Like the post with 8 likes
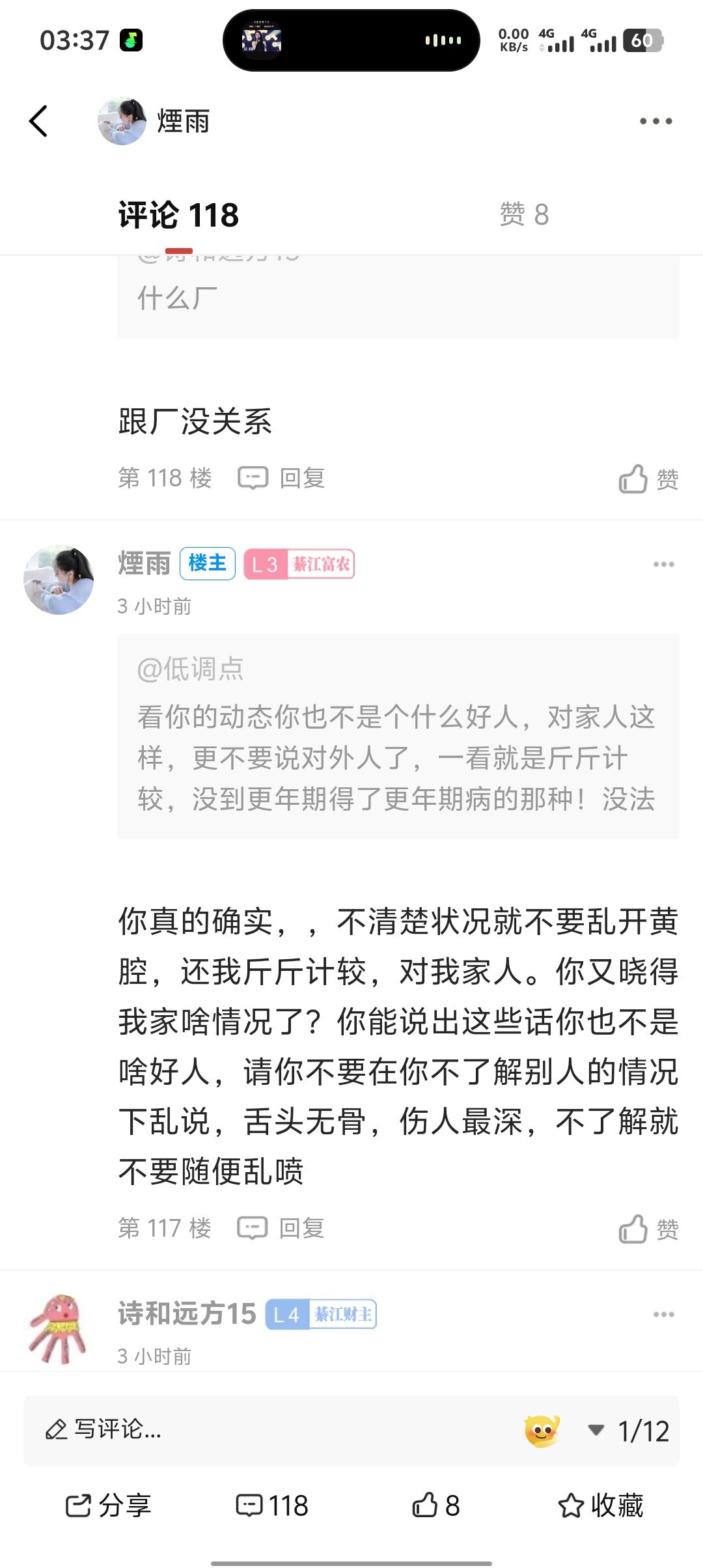This screenshot has height=1568, width=703. 436,1505
